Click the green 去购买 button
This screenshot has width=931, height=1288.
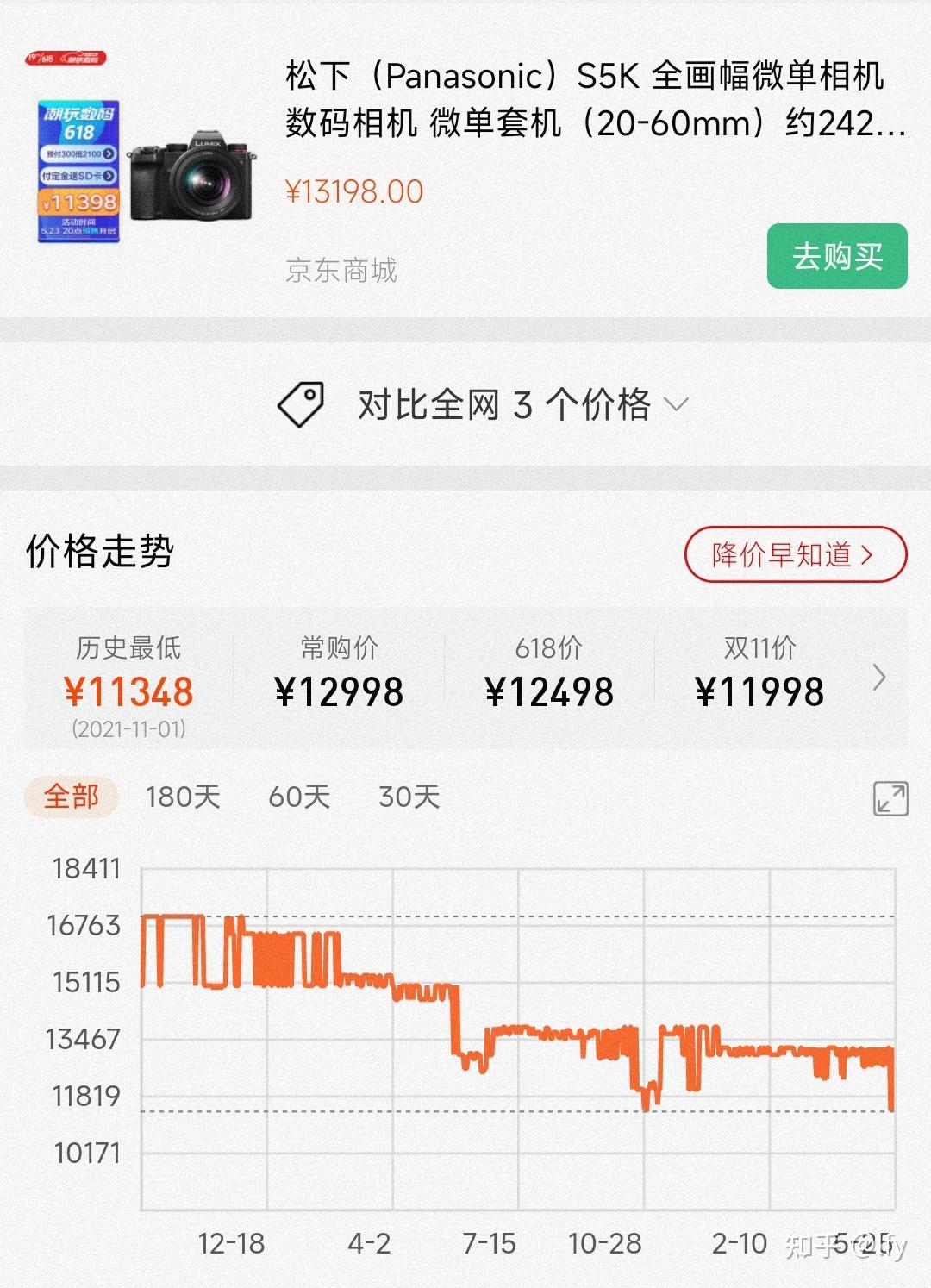coord(837,256)
